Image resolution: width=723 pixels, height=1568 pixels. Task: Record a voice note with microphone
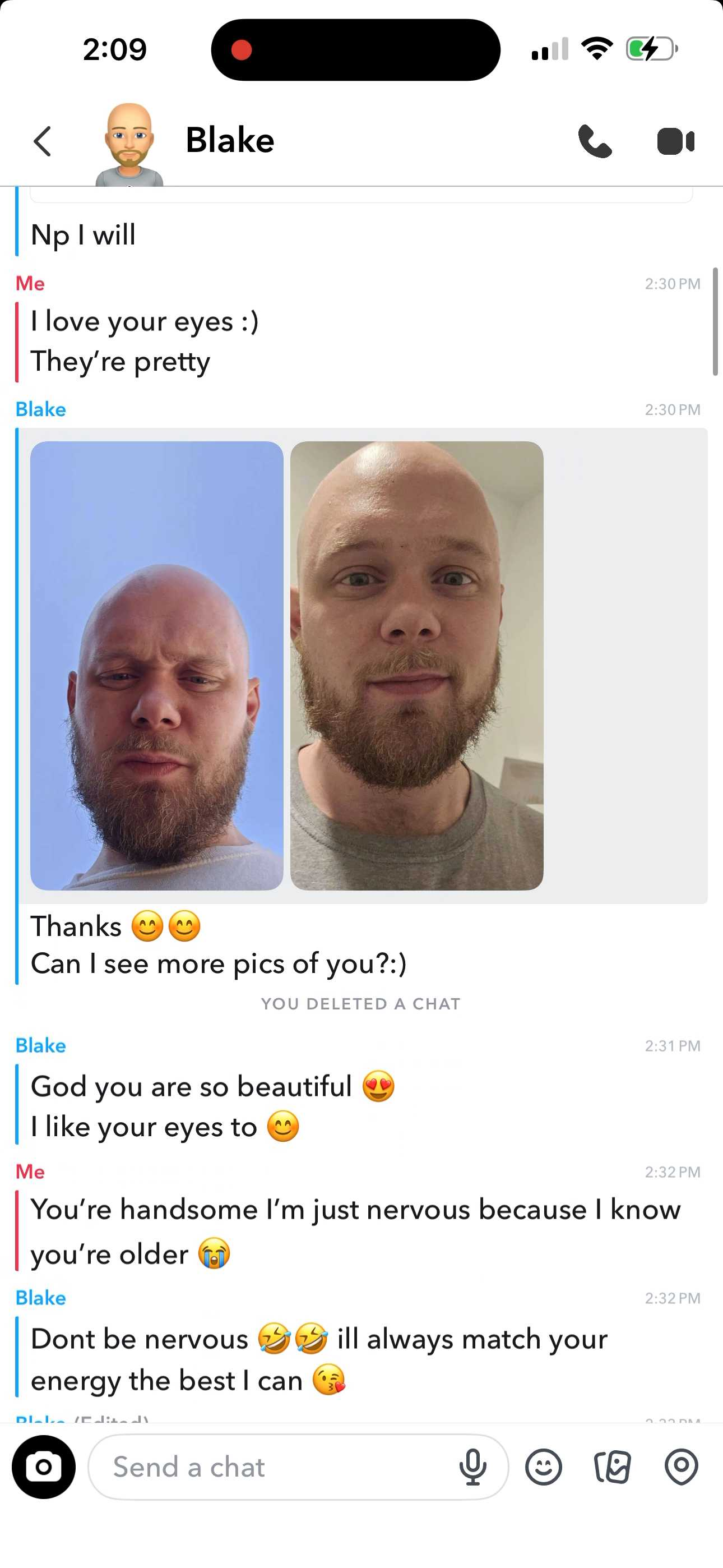coord(473,1467)
